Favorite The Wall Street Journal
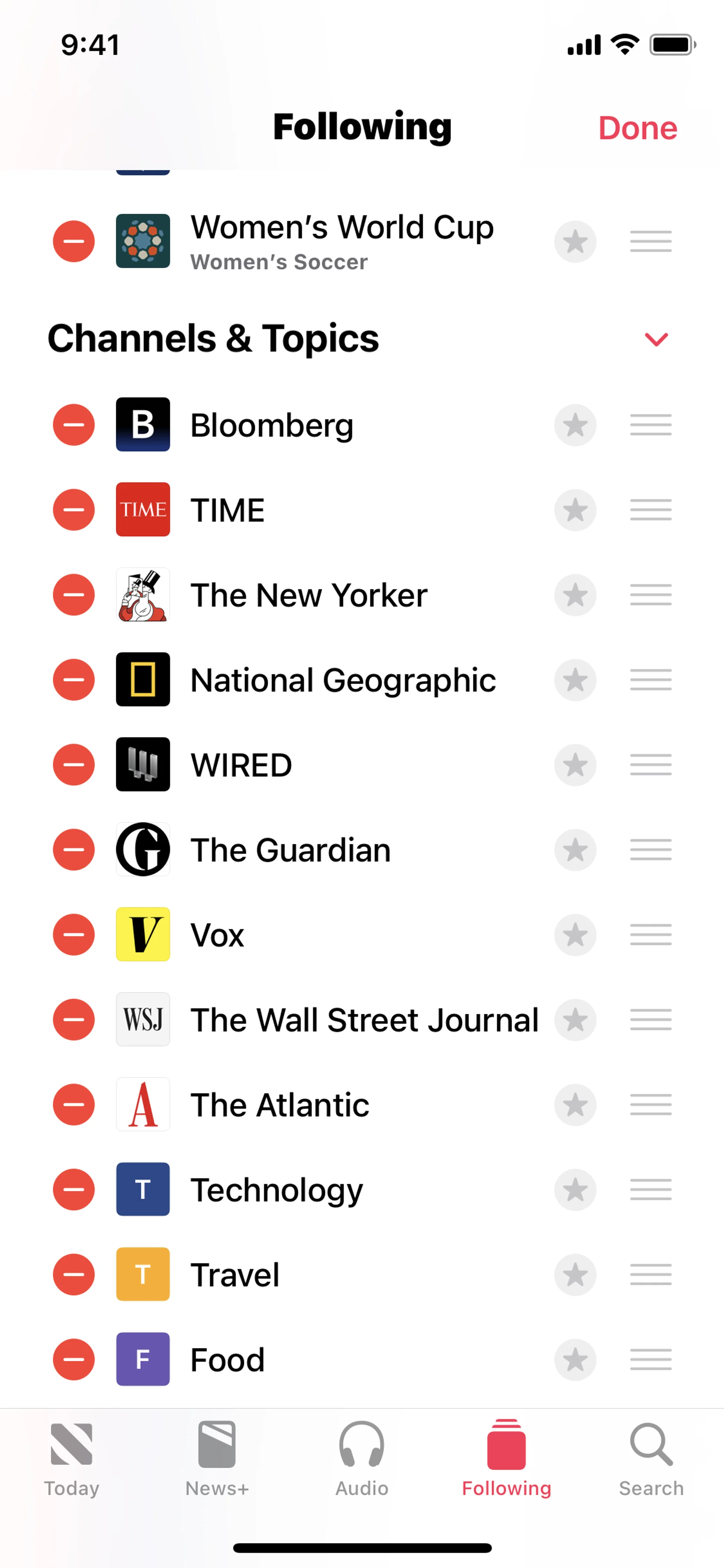This screenshot has height=1568, width=724. pos(575,1020)
